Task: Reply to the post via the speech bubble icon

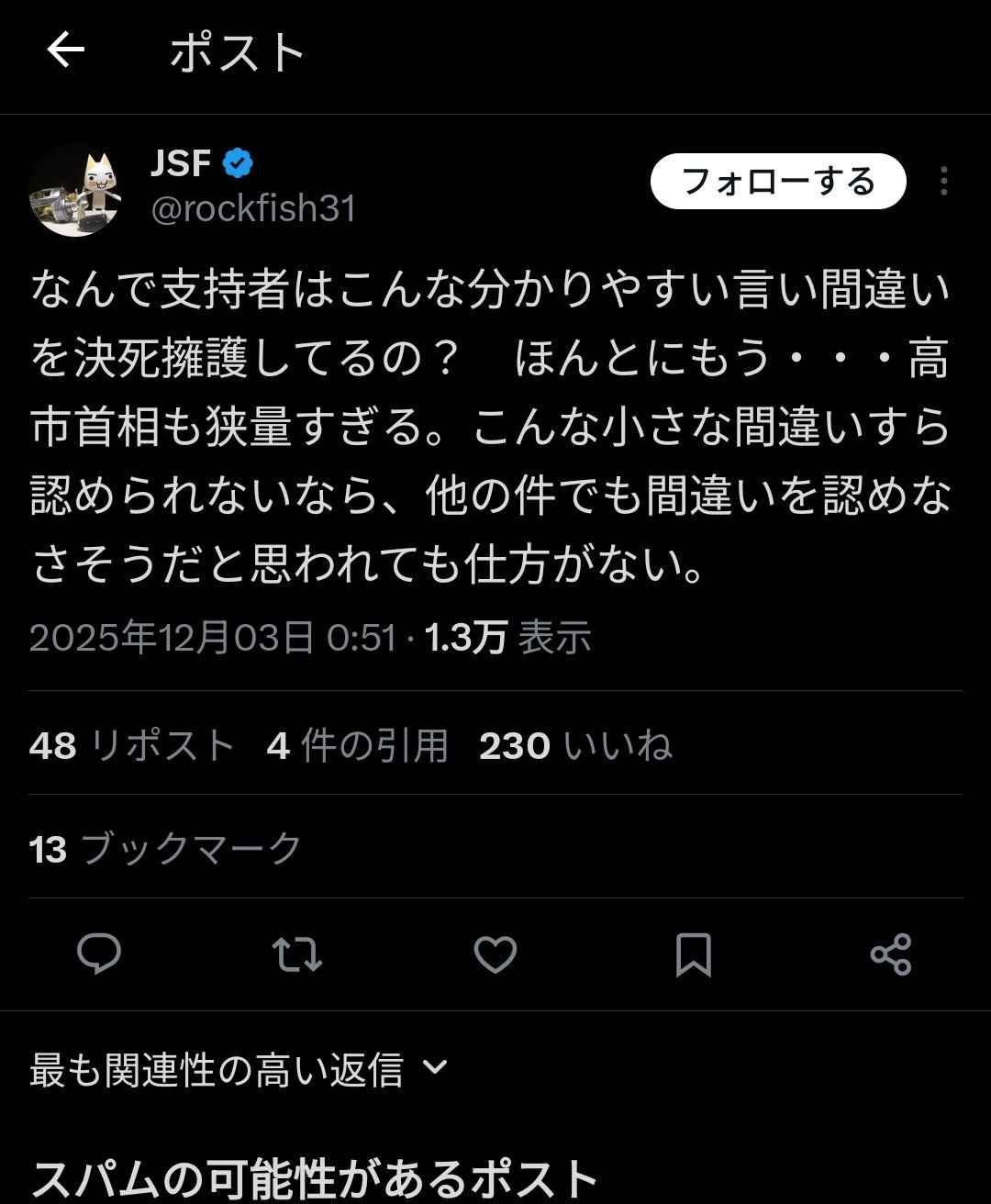Action: pyautogui.click(x=99, y=954)
